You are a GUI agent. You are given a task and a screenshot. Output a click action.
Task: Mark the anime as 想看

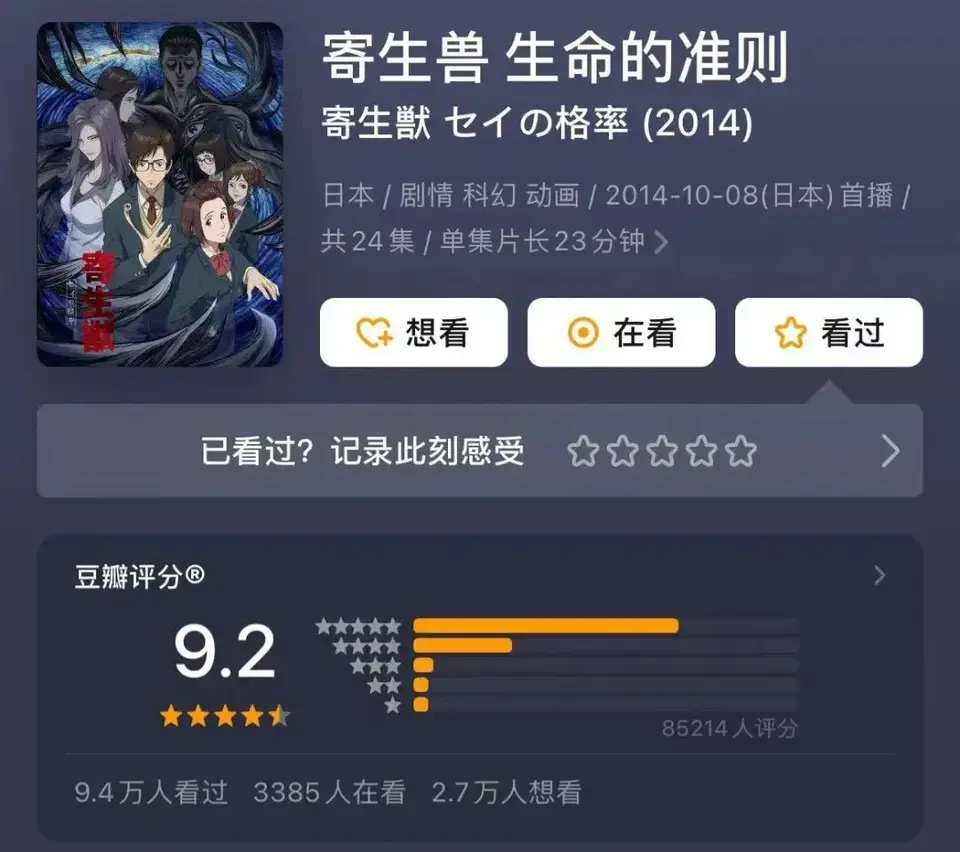coord(413,332)
